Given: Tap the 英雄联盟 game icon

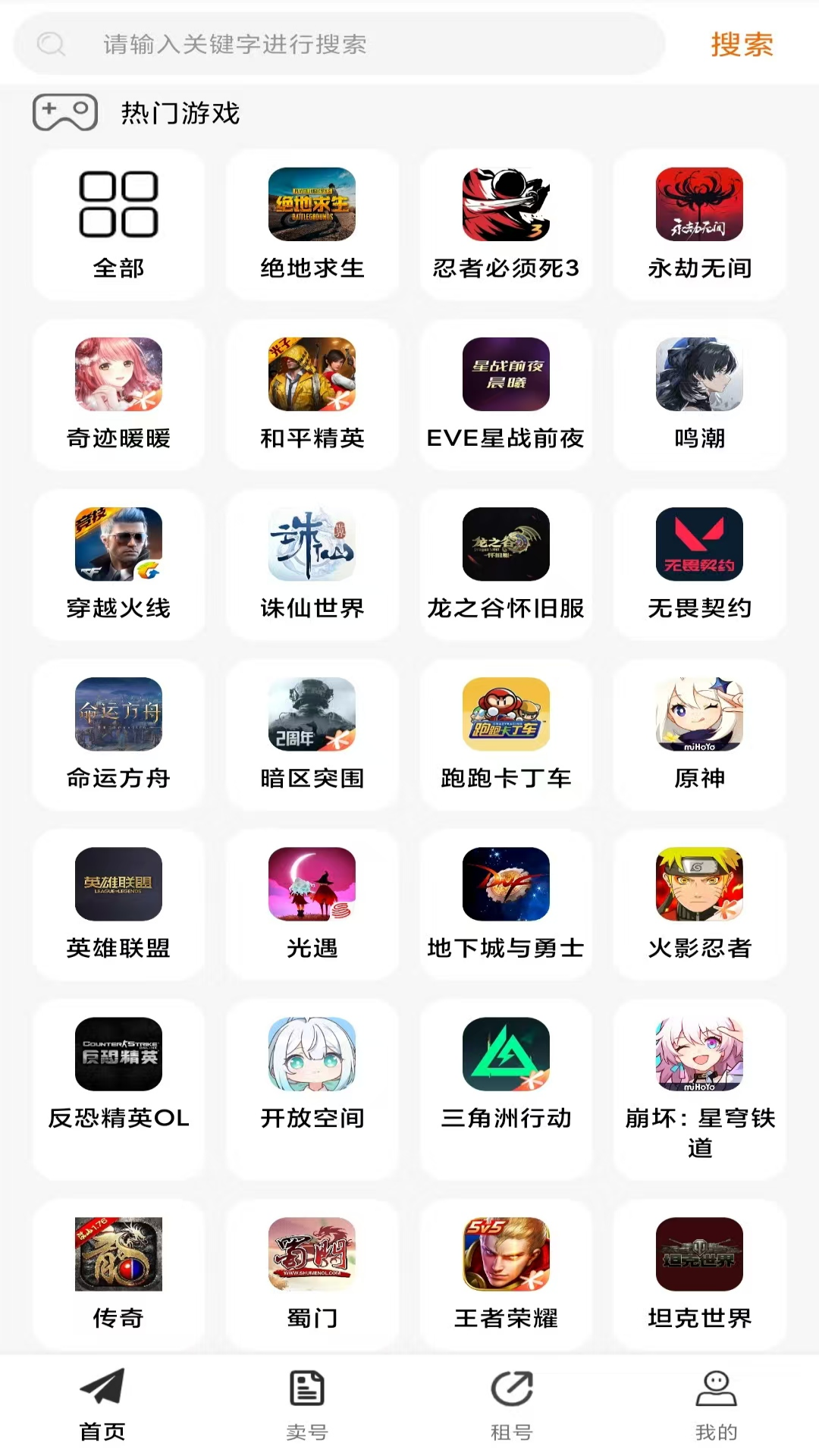Looking at the screenshot, I should [x=118, y=885].
